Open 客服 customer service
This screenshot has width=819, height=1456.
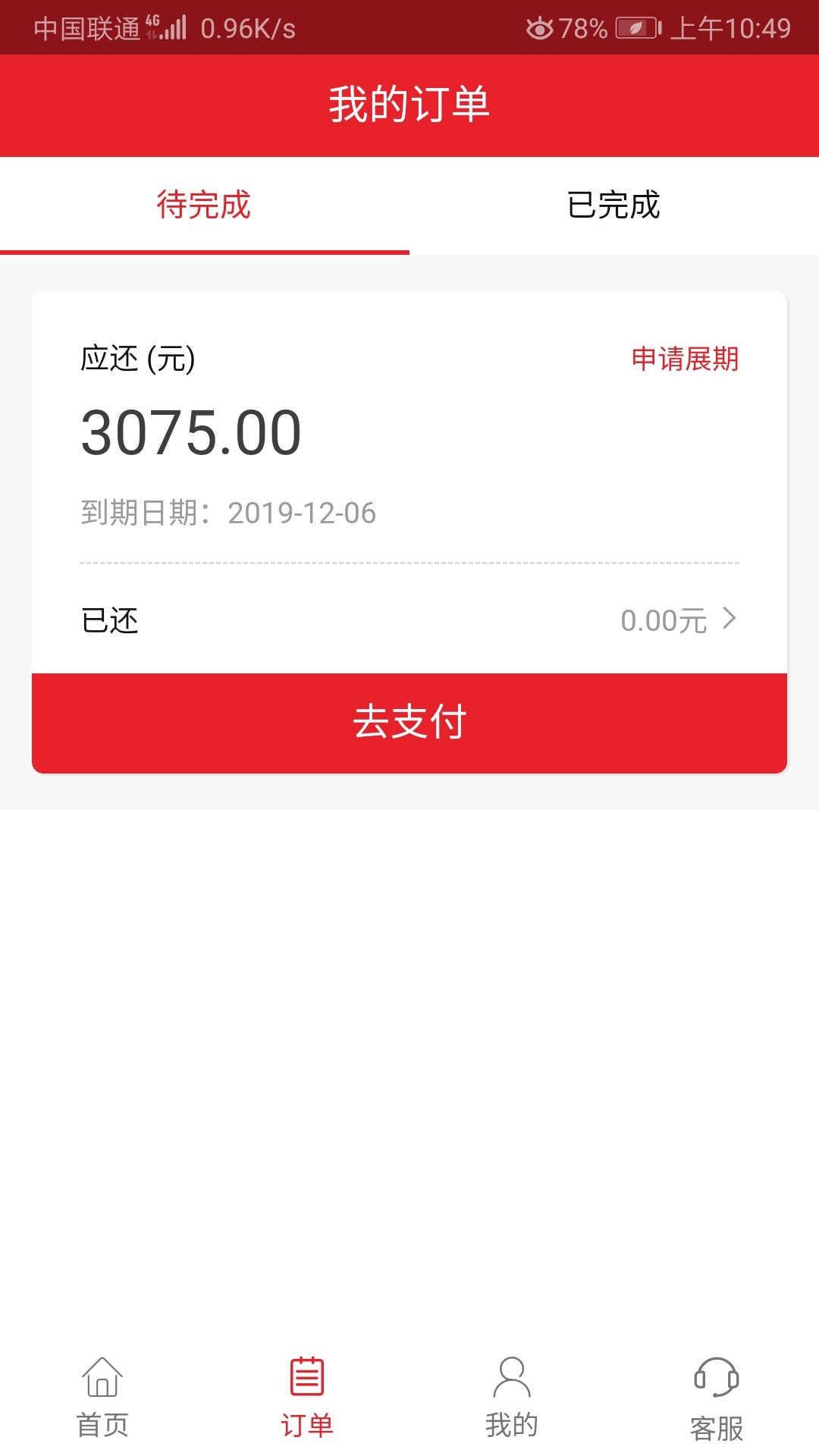[x=717, y=1398]
